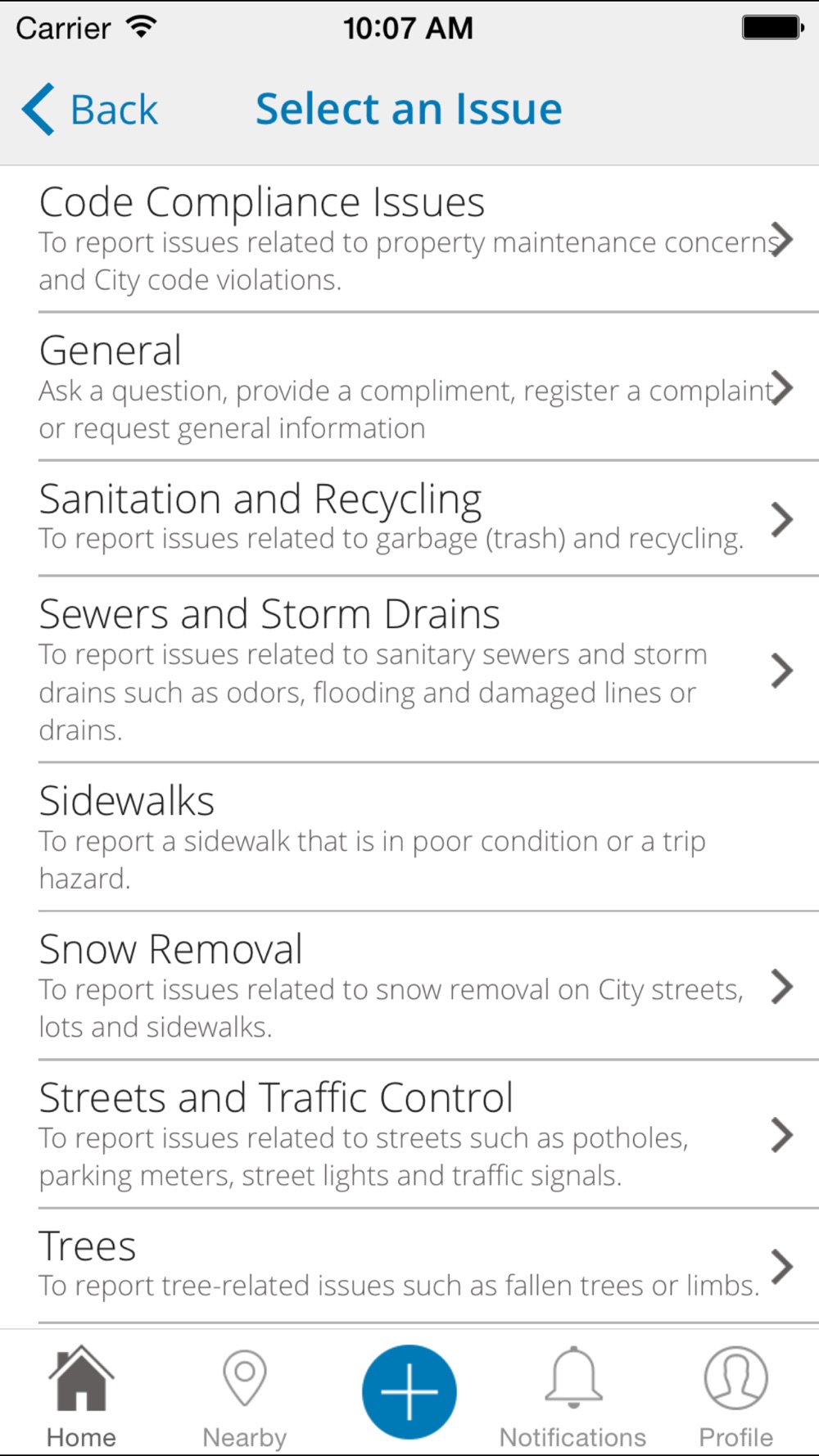This screenshot has width=819, height=1456.
Task: Open Code Compliance Issues category
Action: point(409,239)
